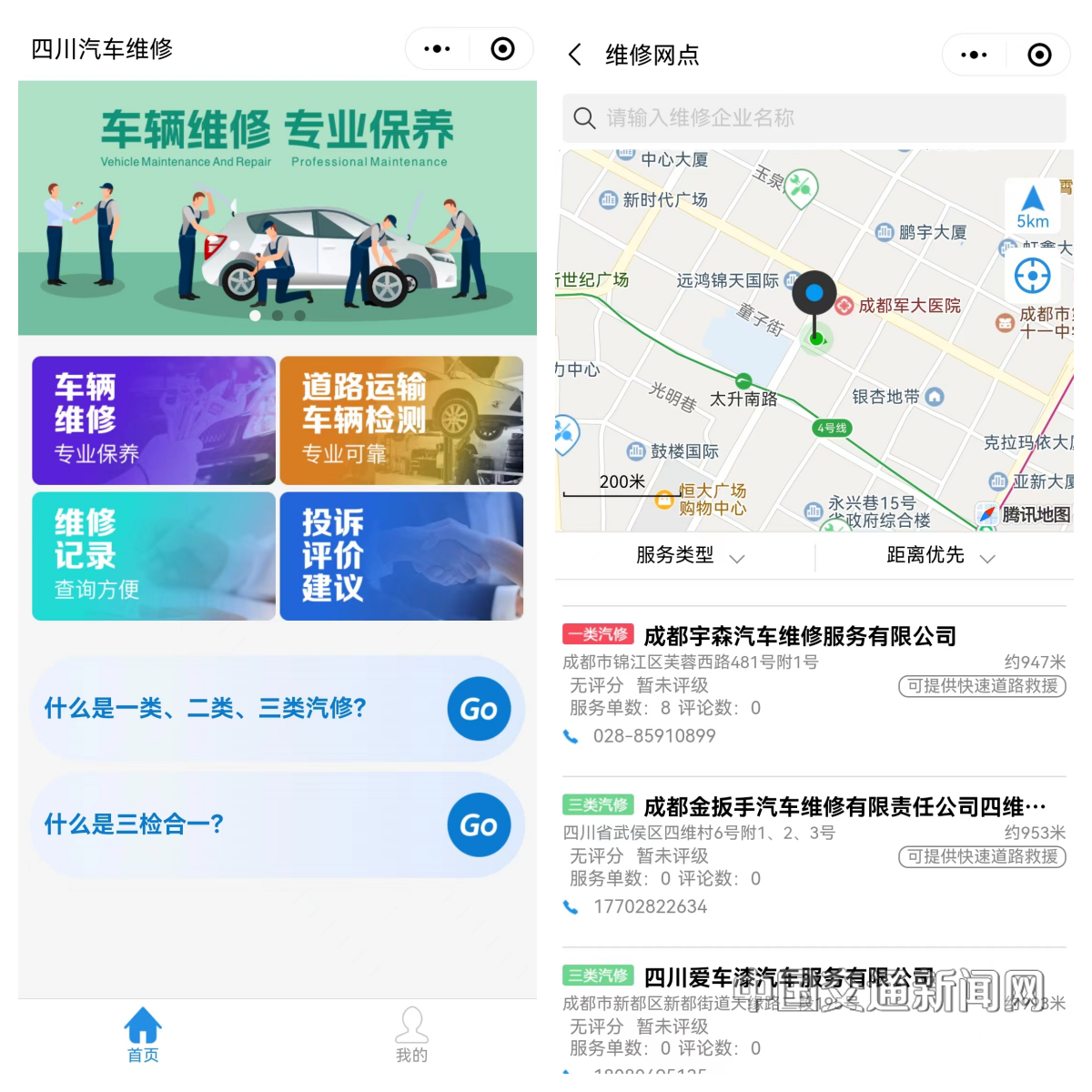This screenshot has height=1092, width=1092.
Task: Go back from the 维修网点 page
Action: point(575,55)
